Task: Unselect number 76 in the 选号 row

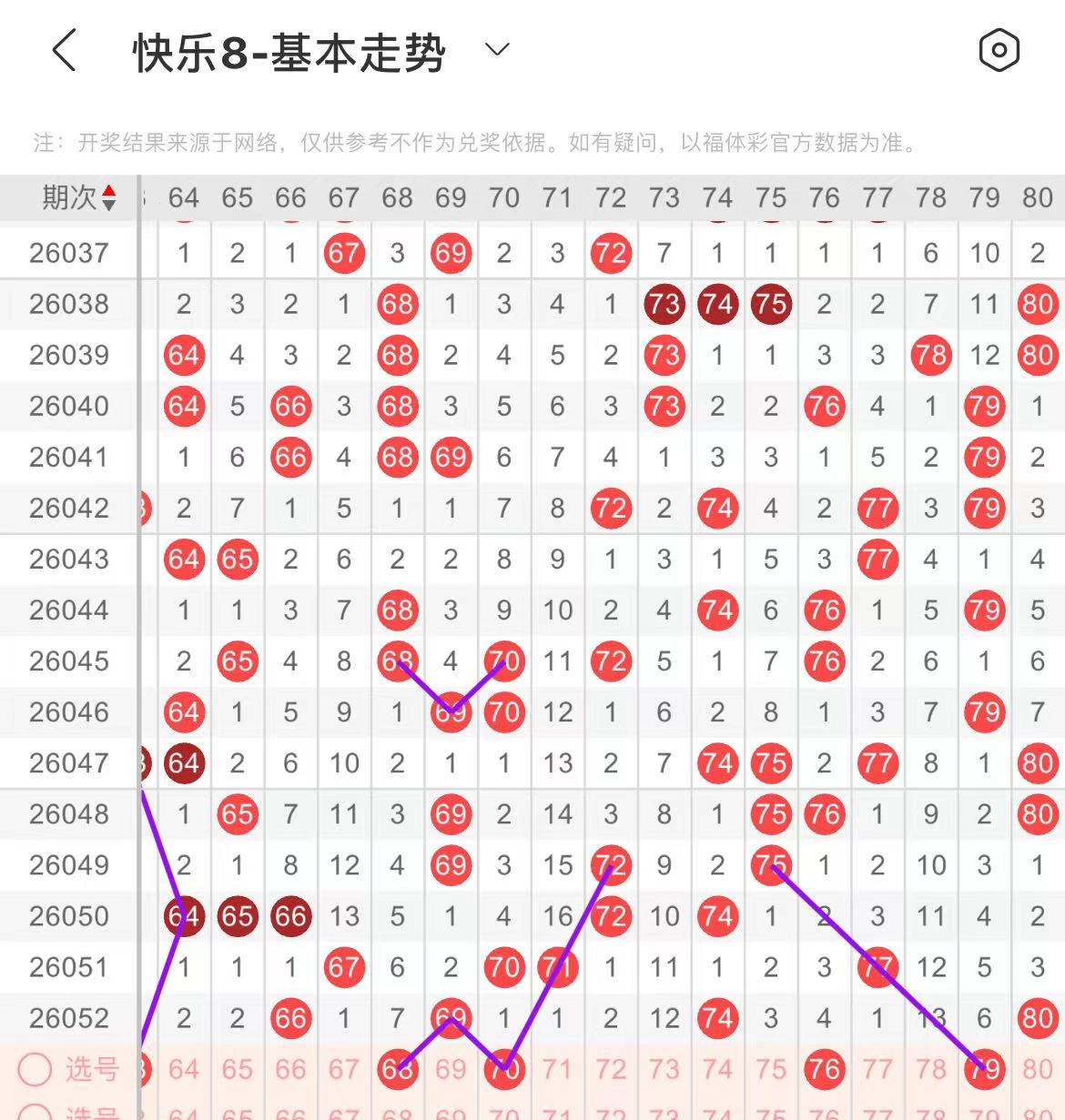Action: pyautogui.click(x=824, y=1069)
